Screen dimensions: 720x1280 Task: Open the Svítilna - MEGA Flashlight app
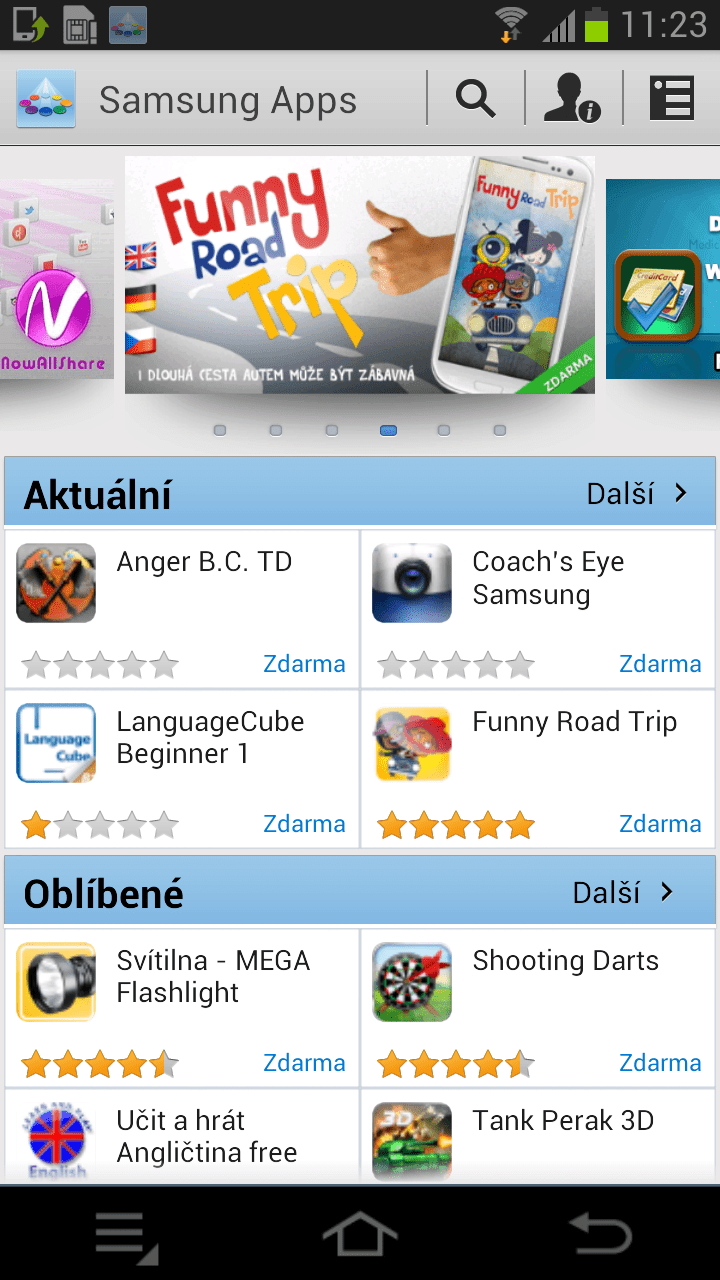[182, 1007]
